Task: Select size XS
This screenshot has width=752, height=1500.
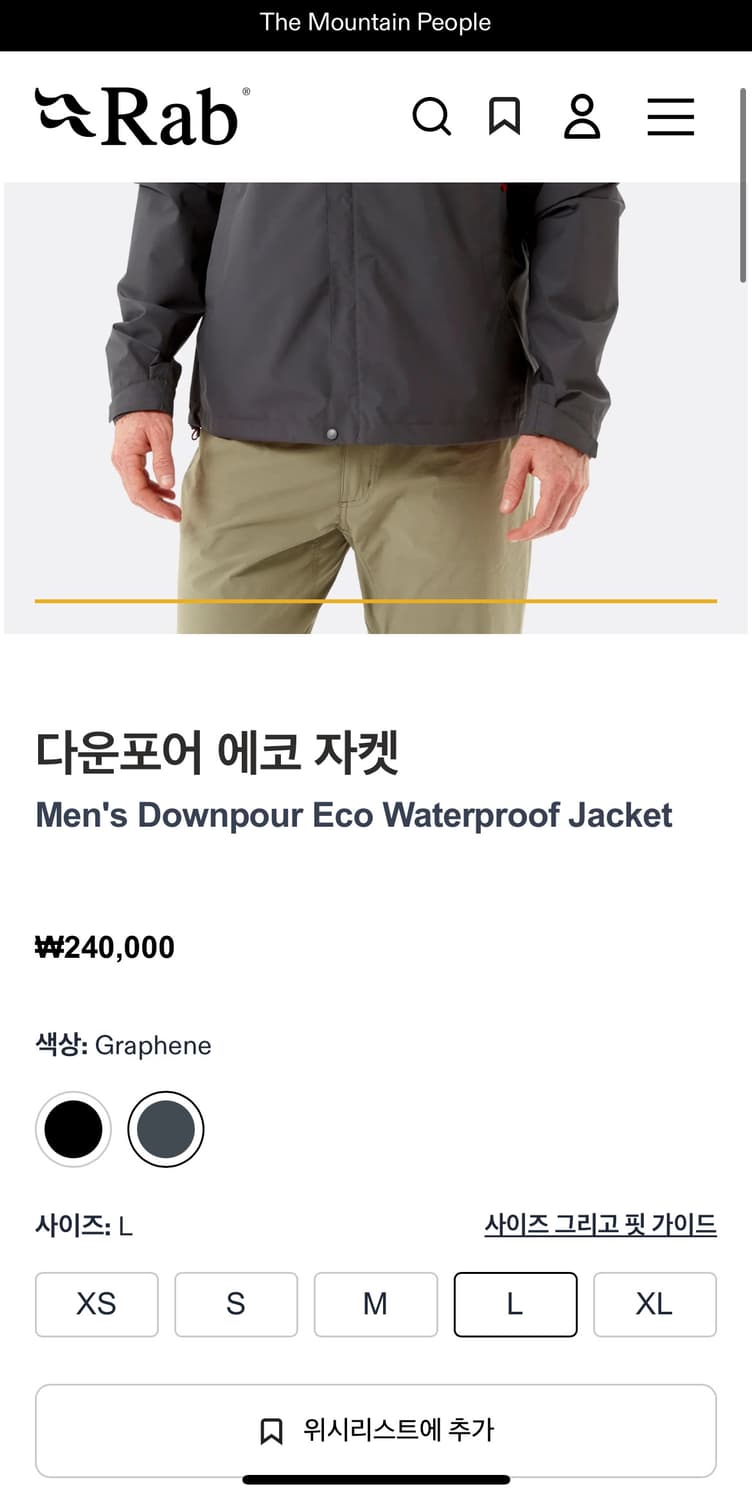Action: 96,1304
